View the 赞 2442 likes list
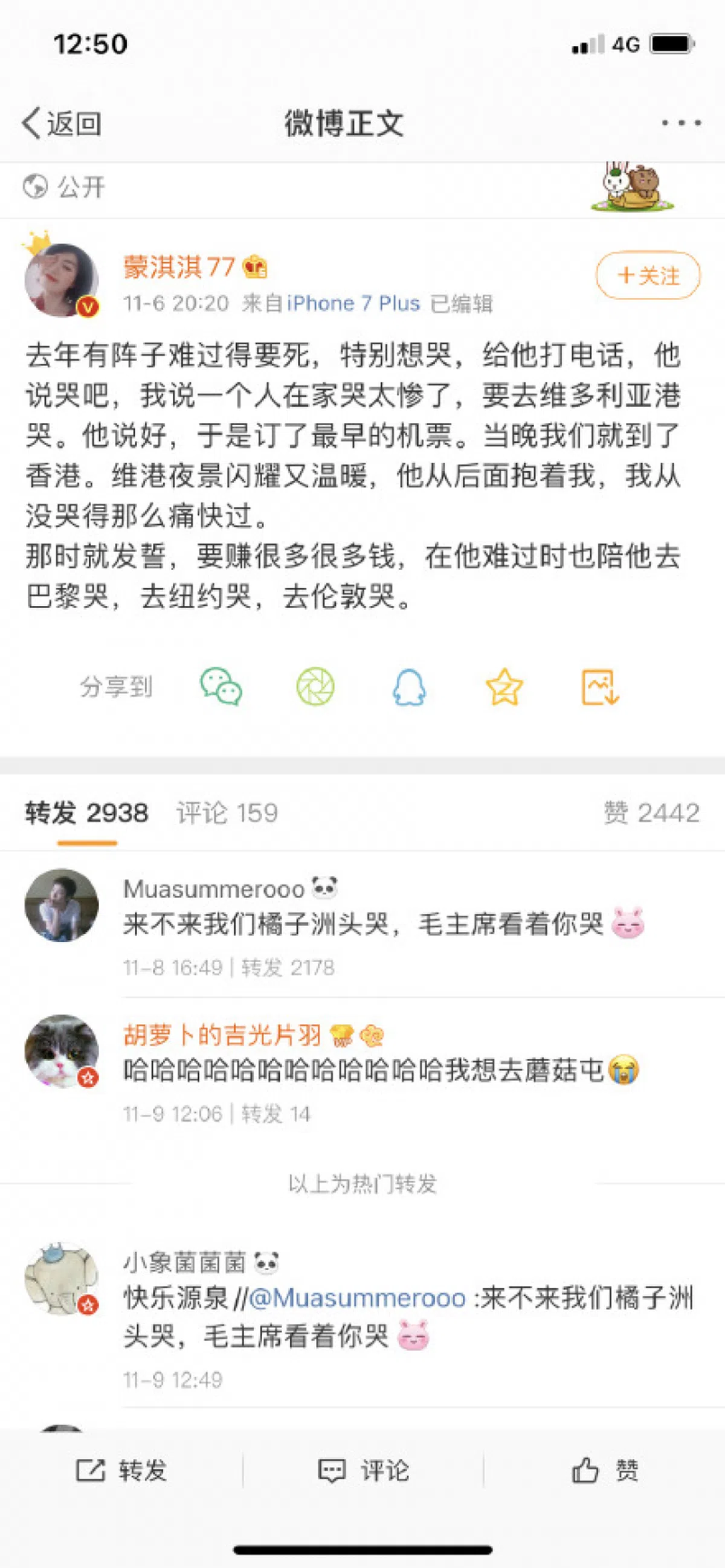The image size is (725, 1568). (x=651, y=813)
